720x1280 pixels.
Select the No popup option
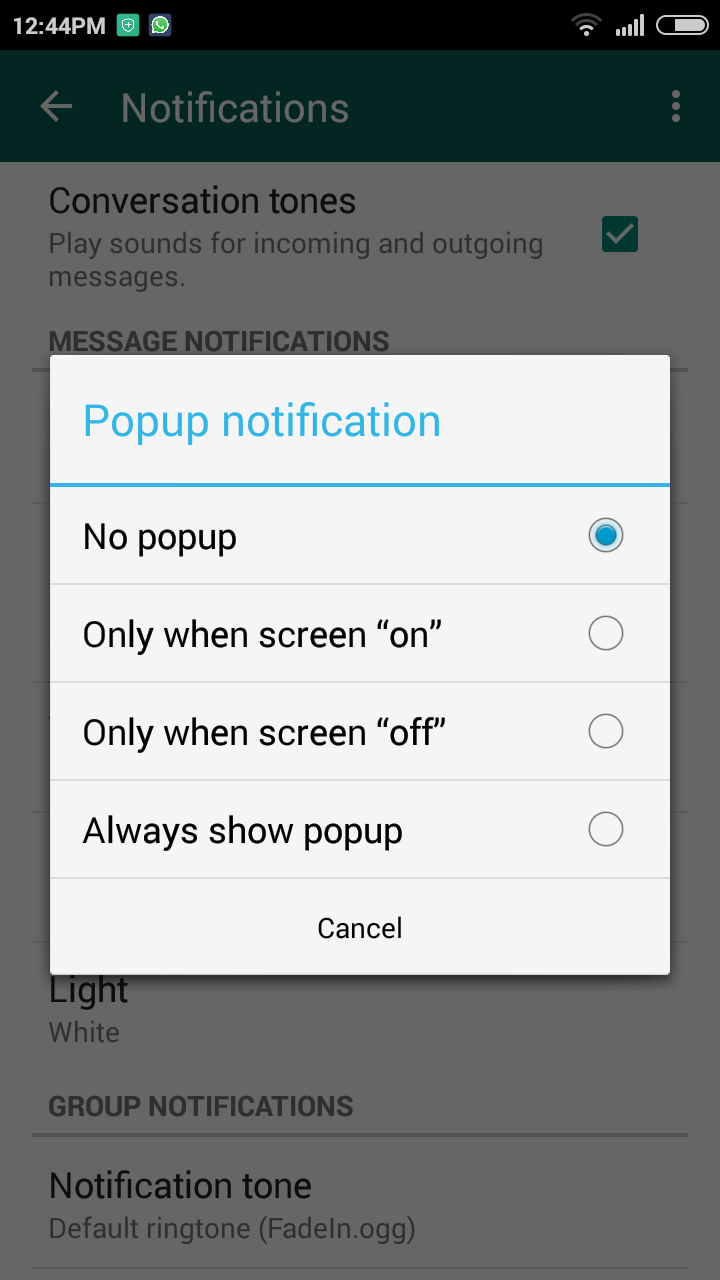(x=360, y=536)
